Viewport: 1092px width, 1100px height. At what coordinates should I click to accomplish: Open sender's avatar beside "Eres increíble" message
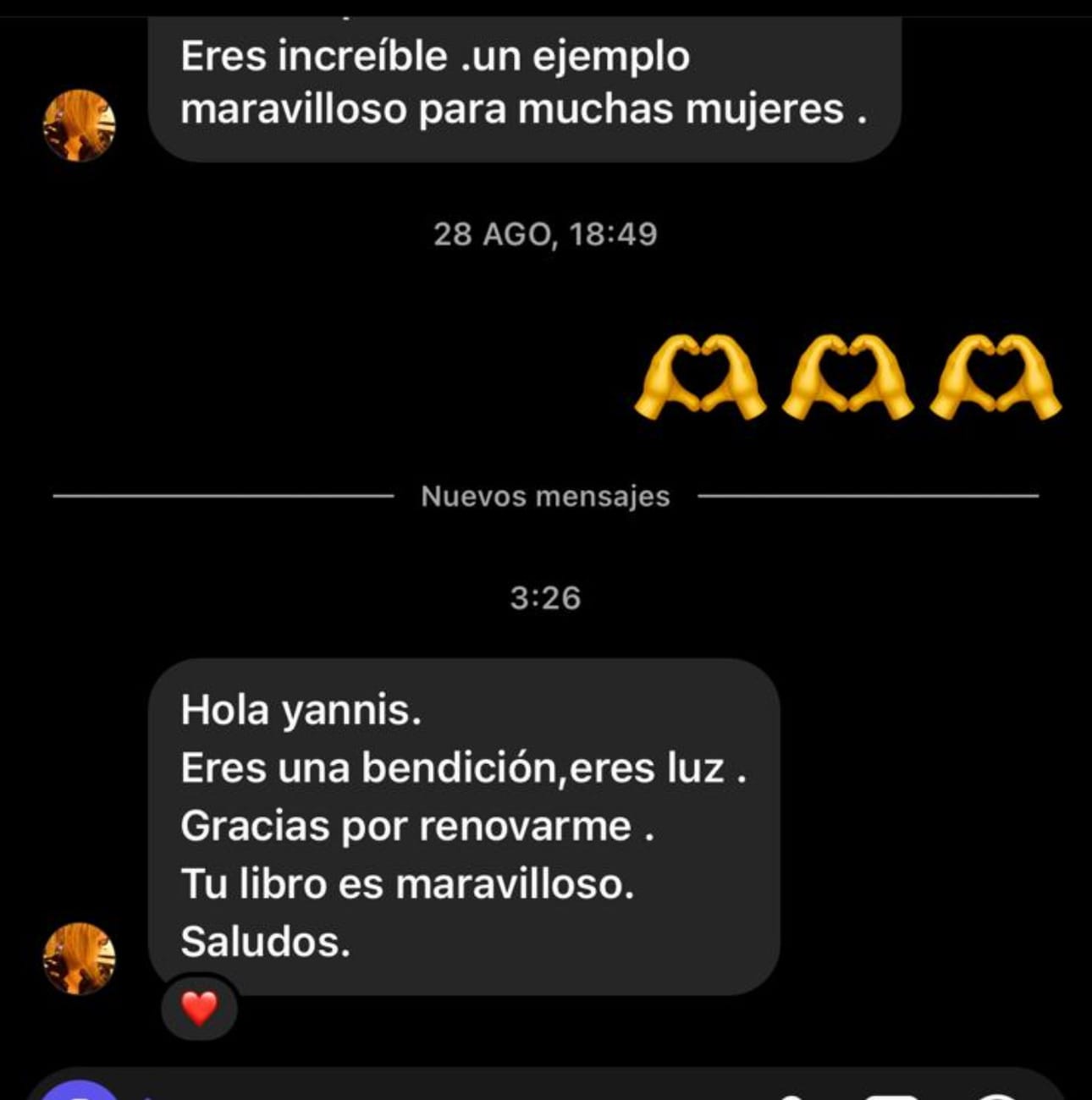coord(80,125)
